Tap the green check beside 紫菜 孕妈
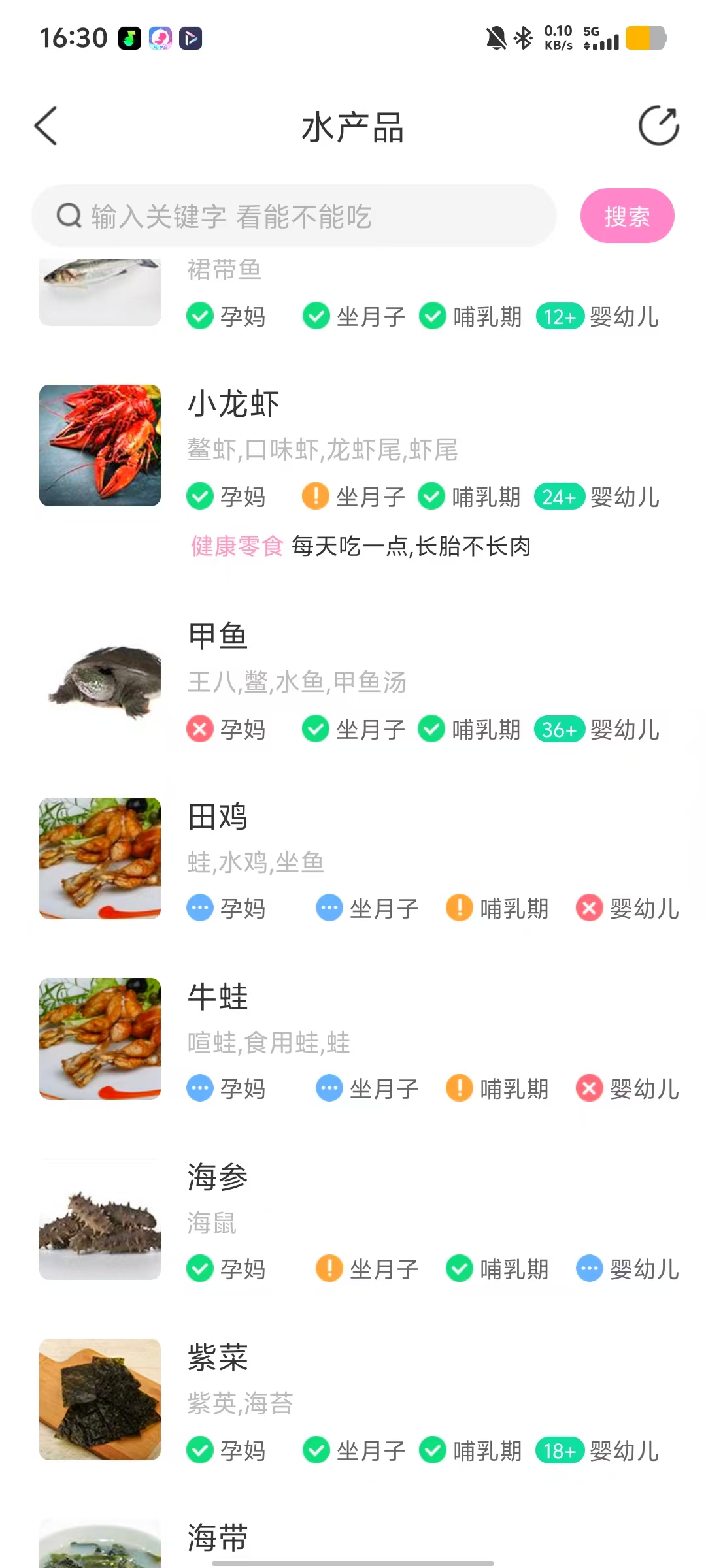The width and height of the screenshot is (706, 1568). 200,1451
